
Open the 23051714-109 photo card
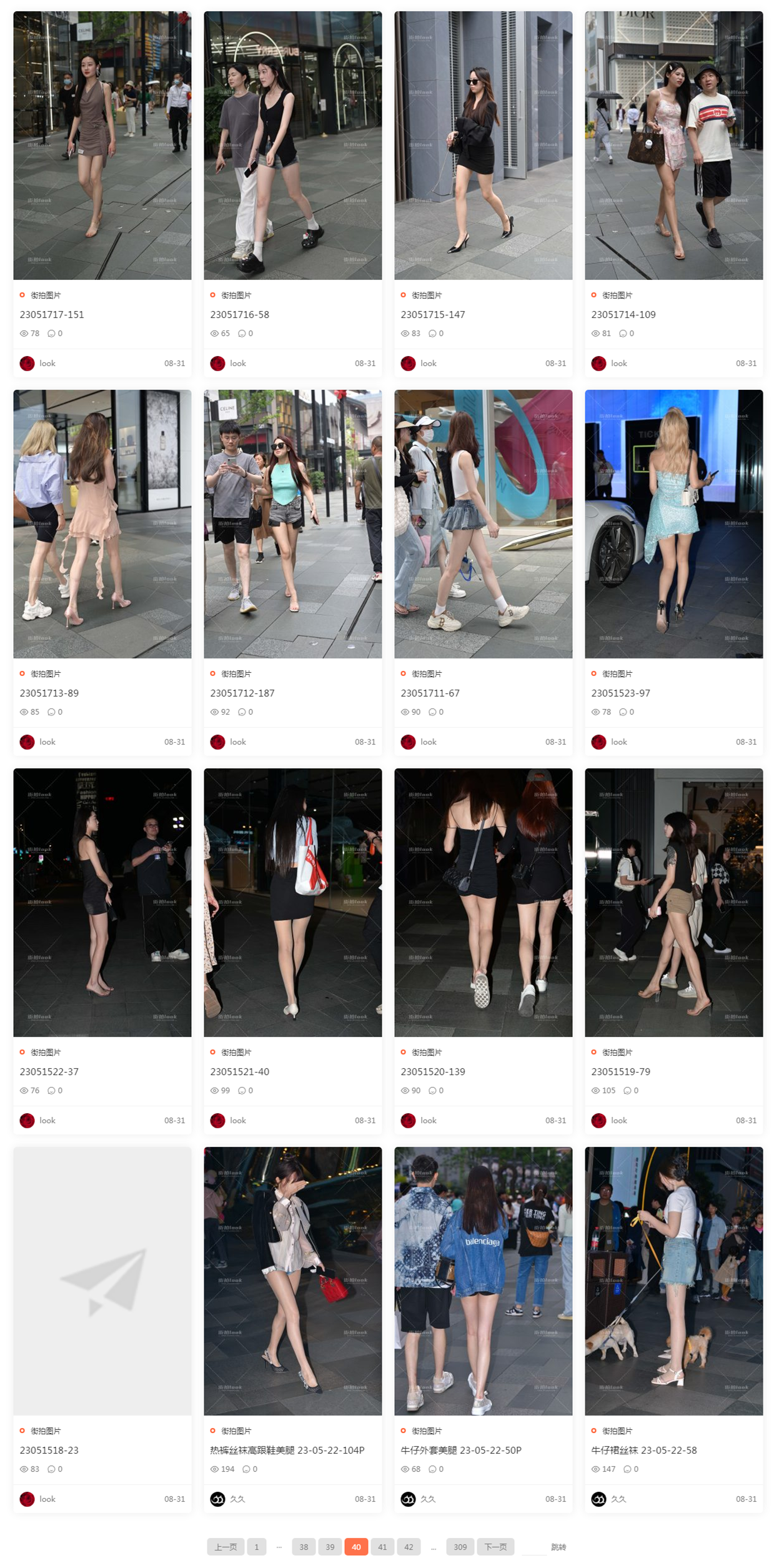(673, 145)
